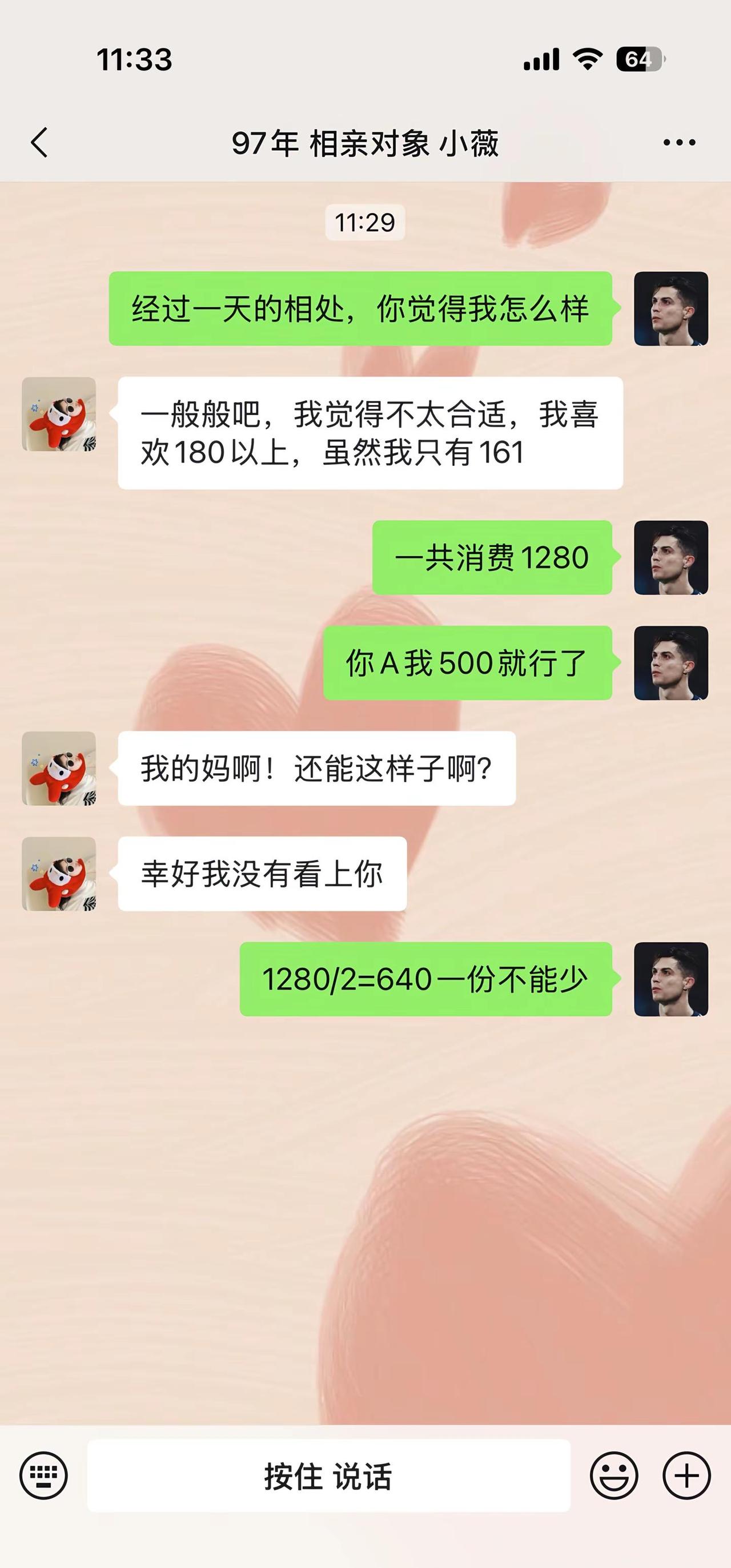Select the message 幸好我没有看上你
This screenshot has width=731, height=1568.
tap(262, 874)
